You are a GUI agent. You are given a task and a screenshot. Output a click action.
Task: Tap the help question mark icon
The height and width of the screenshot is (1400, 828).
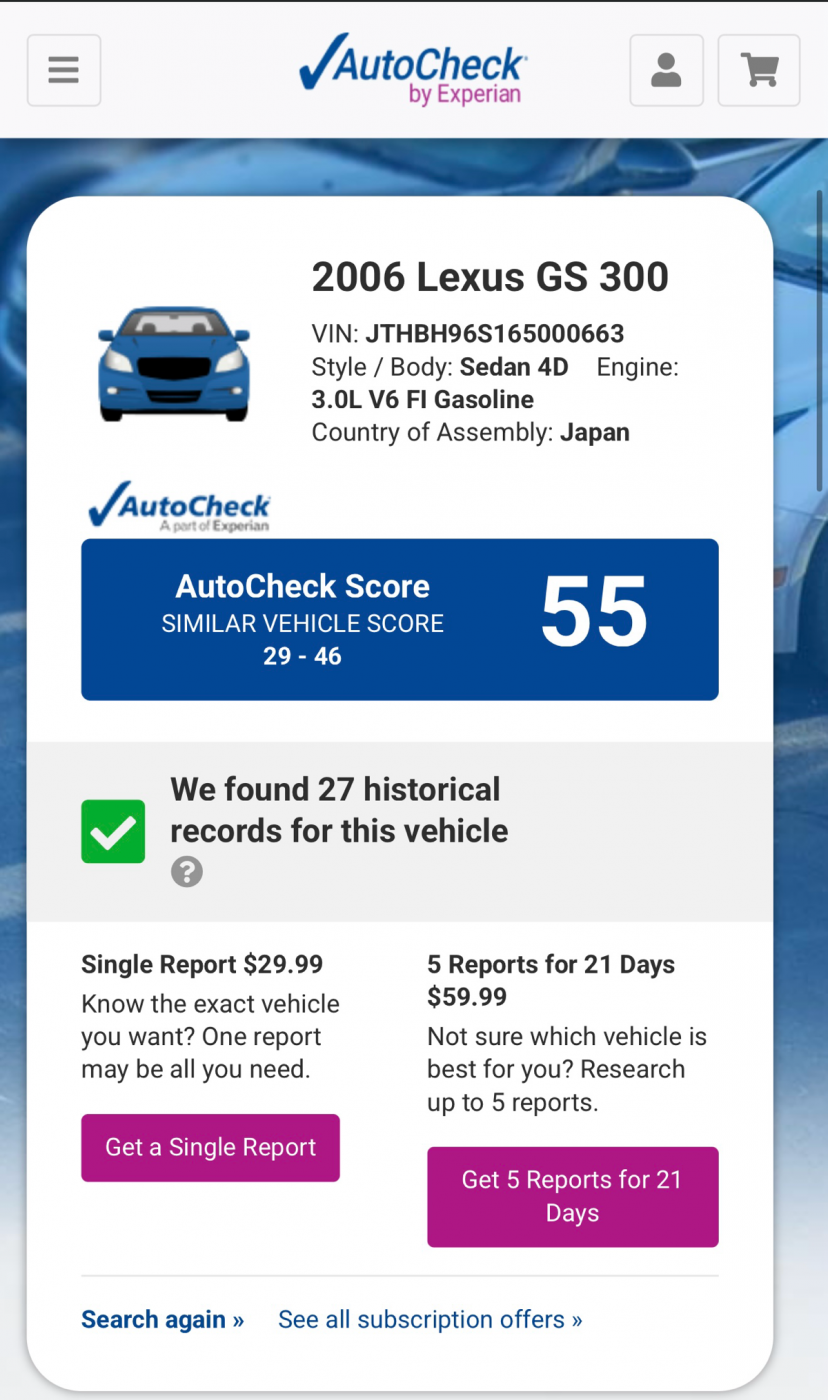pyautogui.click(x=187, y=872)
